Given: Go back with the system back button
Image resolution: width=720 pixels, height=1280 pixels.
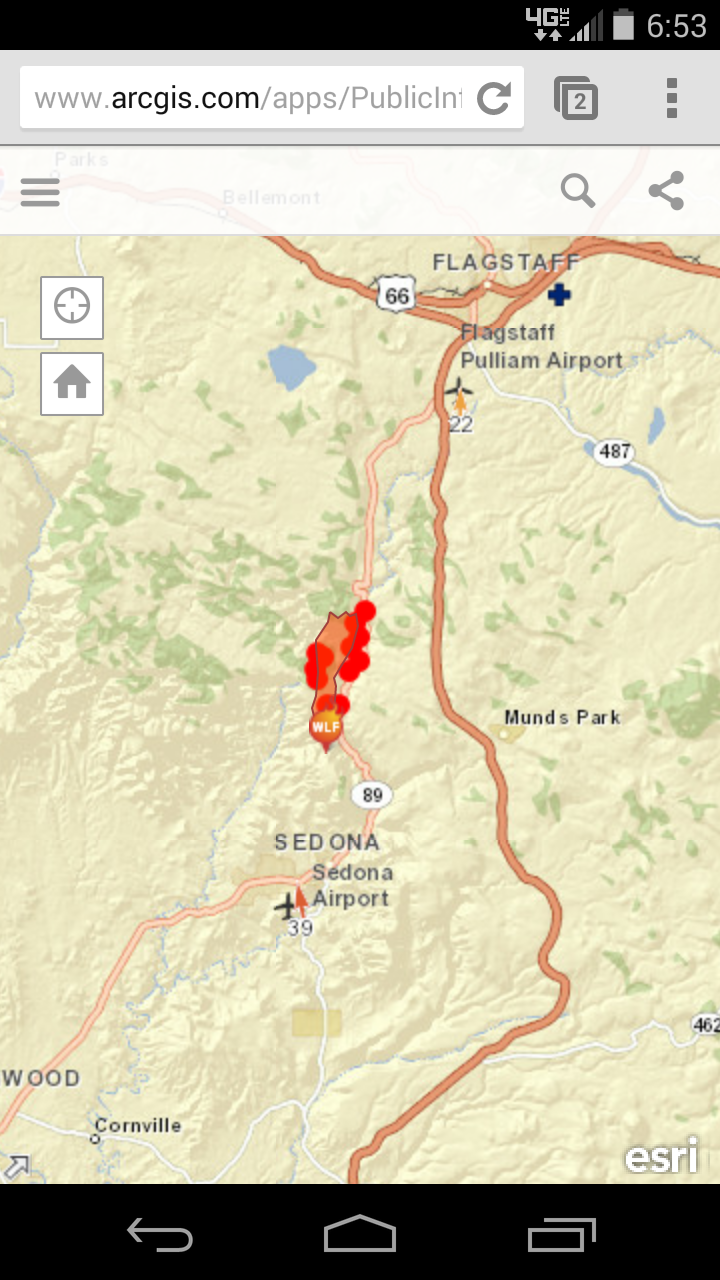Looking at the screenshot, I should point(160,1234).
